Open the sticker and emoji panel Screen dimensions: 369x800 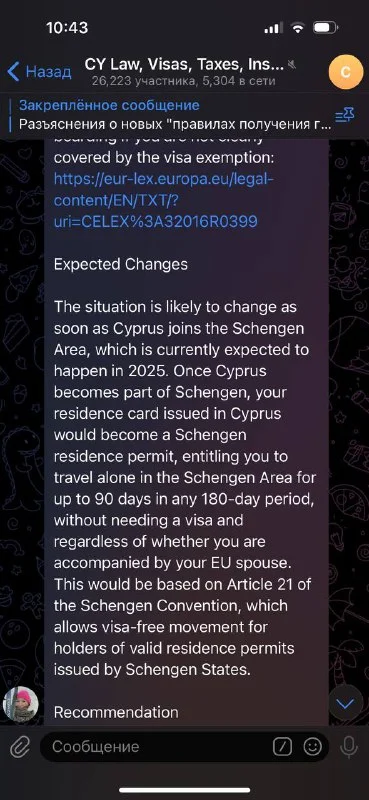click(x=312, y=747)
